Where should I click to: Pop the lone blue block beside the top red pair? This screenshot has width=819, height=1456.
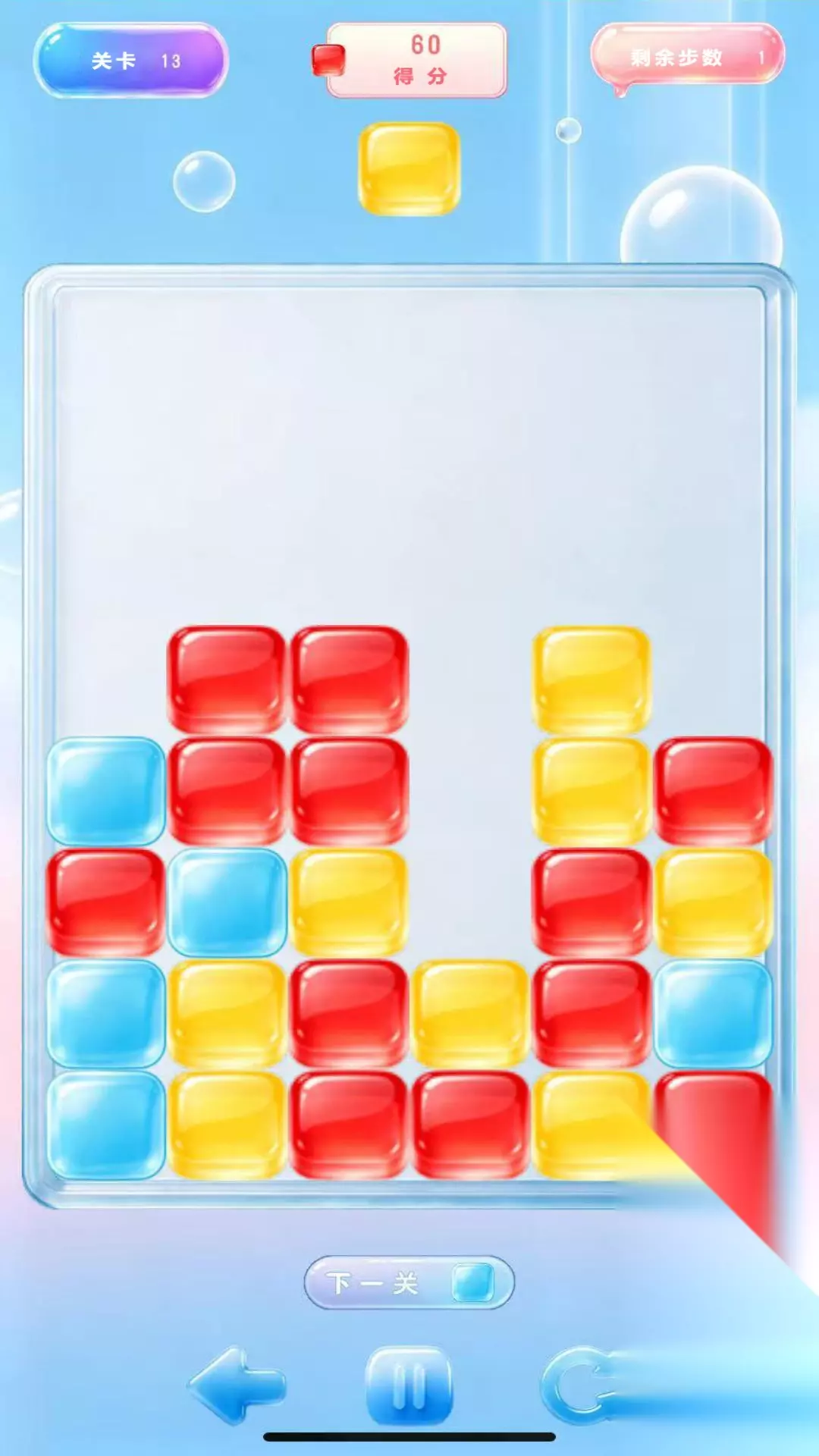(x=106, y=791)
